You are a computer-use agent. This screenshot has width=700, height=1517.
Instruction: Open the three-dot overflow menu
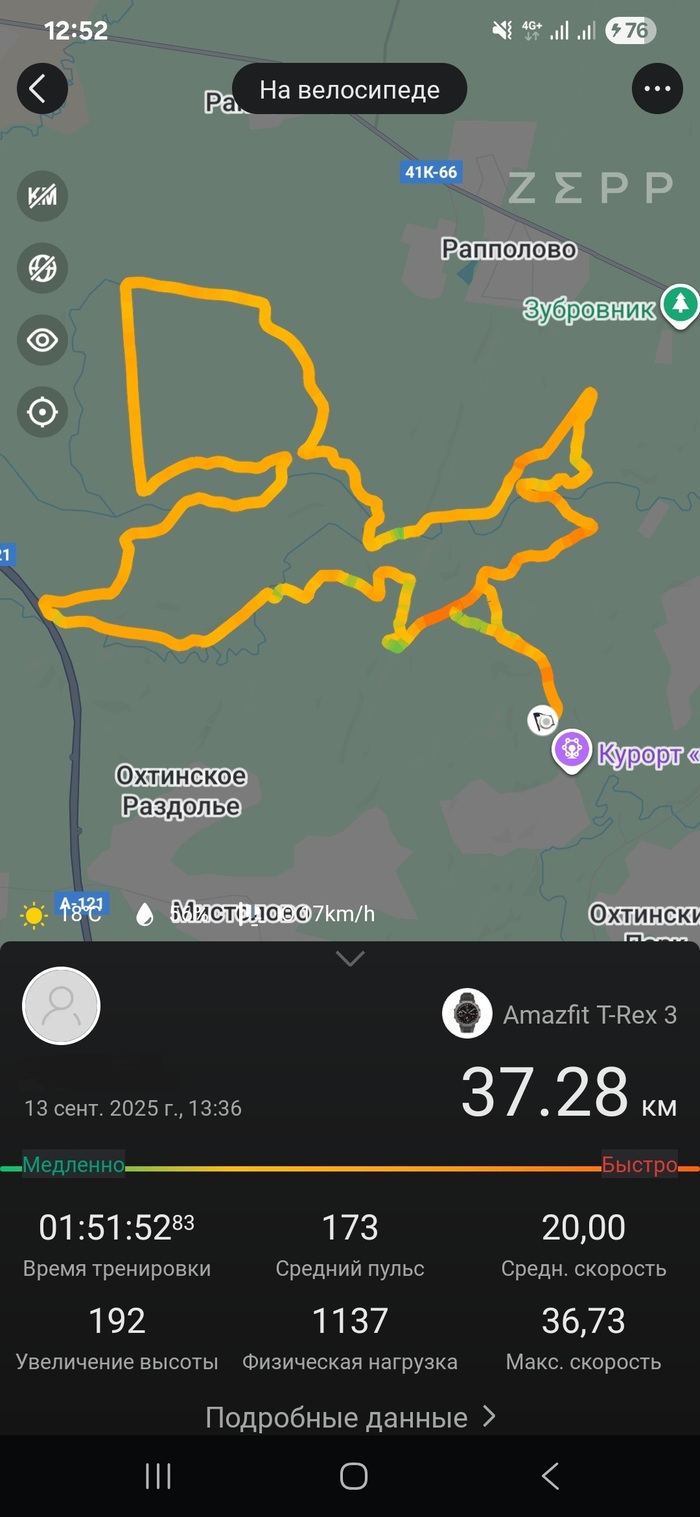657,90
